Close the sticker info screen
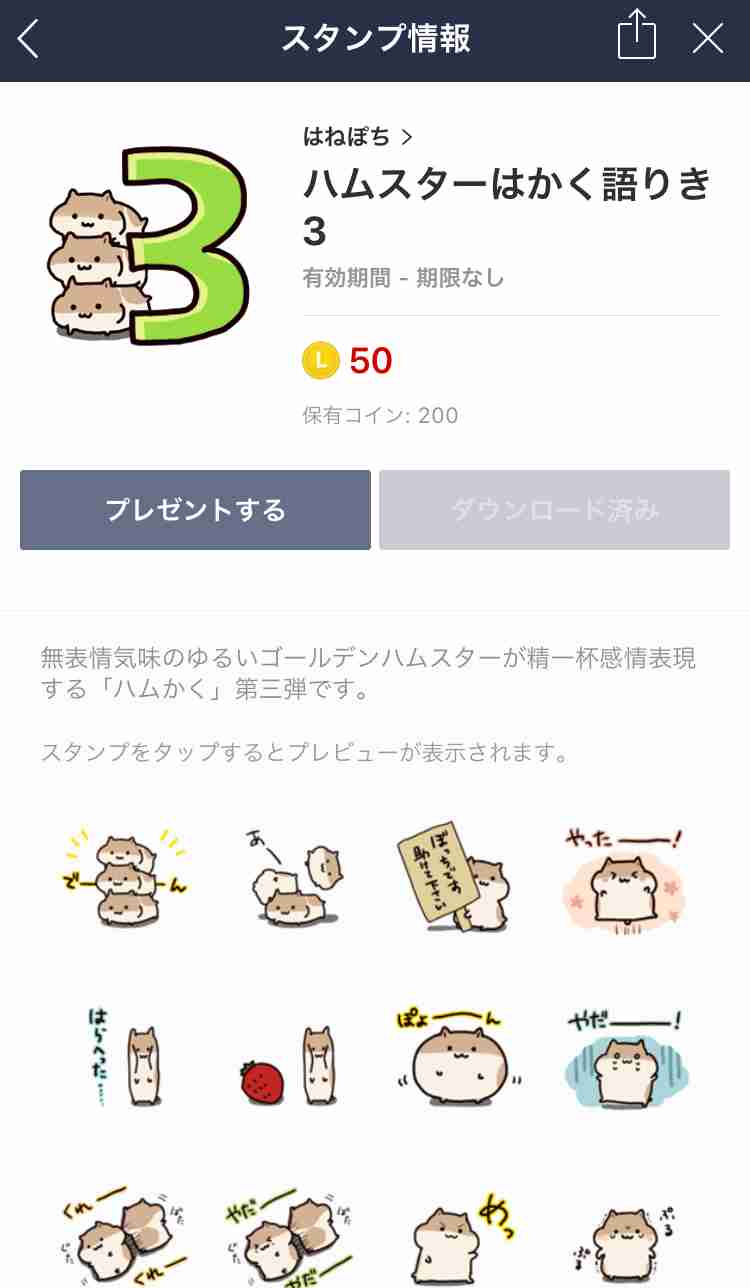This screenshot has height=1288, width=750. [708, 40]
